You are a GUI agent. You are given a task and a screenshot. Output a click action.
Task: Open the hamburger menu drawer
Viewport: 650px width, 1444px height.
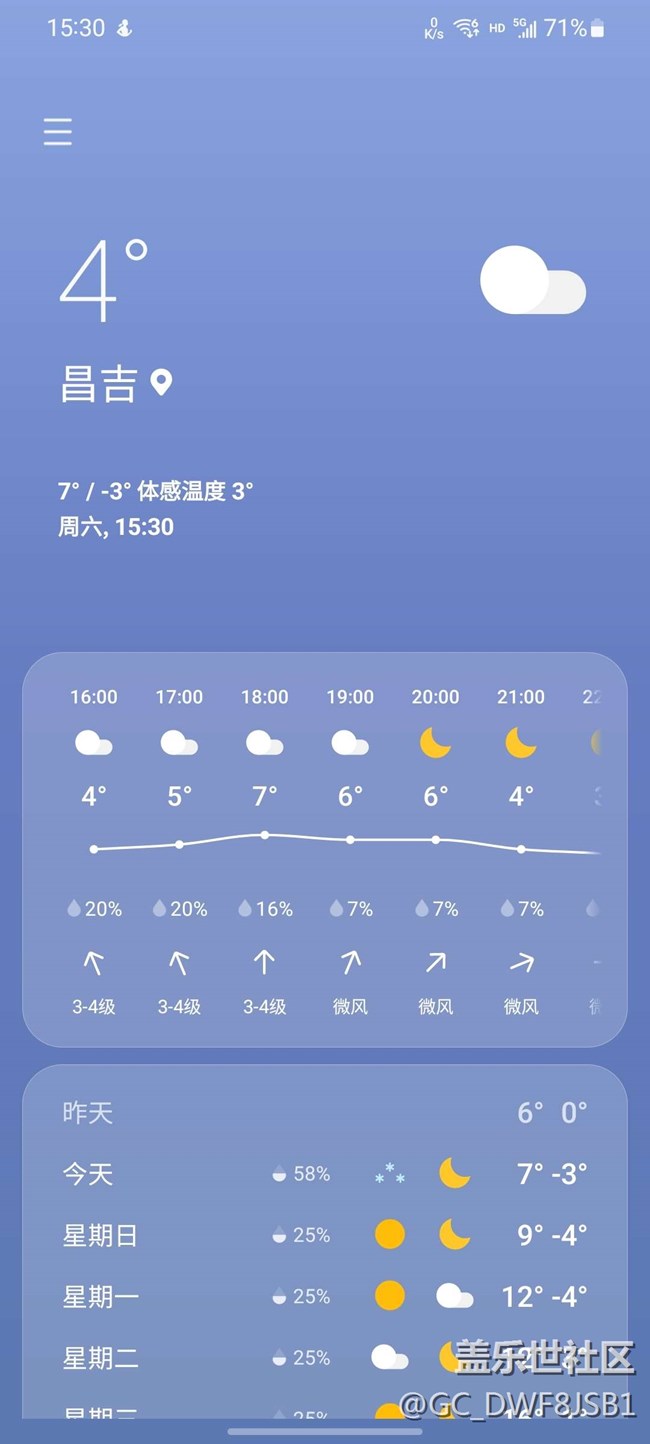click(x=58, y=132)
